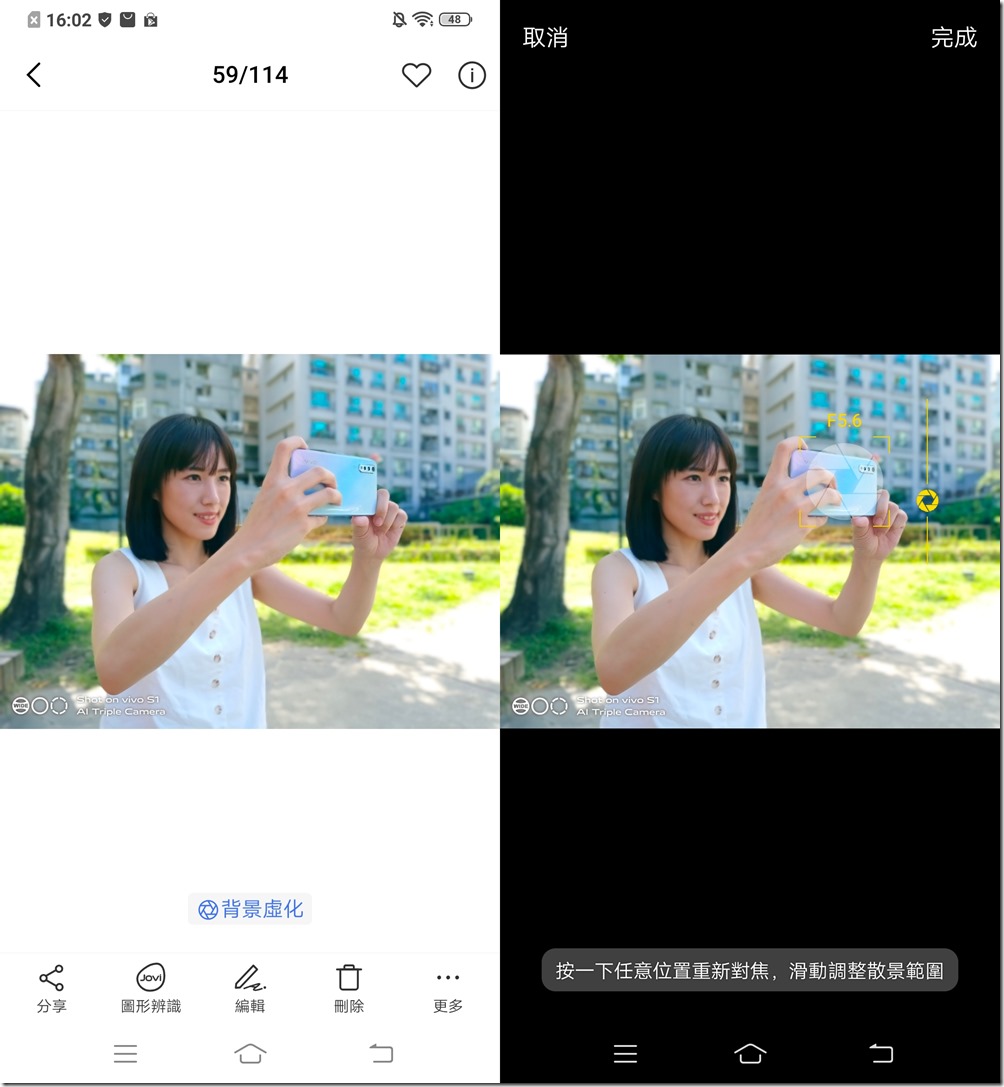Go home from the black bokeh editing screen
This screenshot has width=1004, height=1087.
pos(750,1052)
